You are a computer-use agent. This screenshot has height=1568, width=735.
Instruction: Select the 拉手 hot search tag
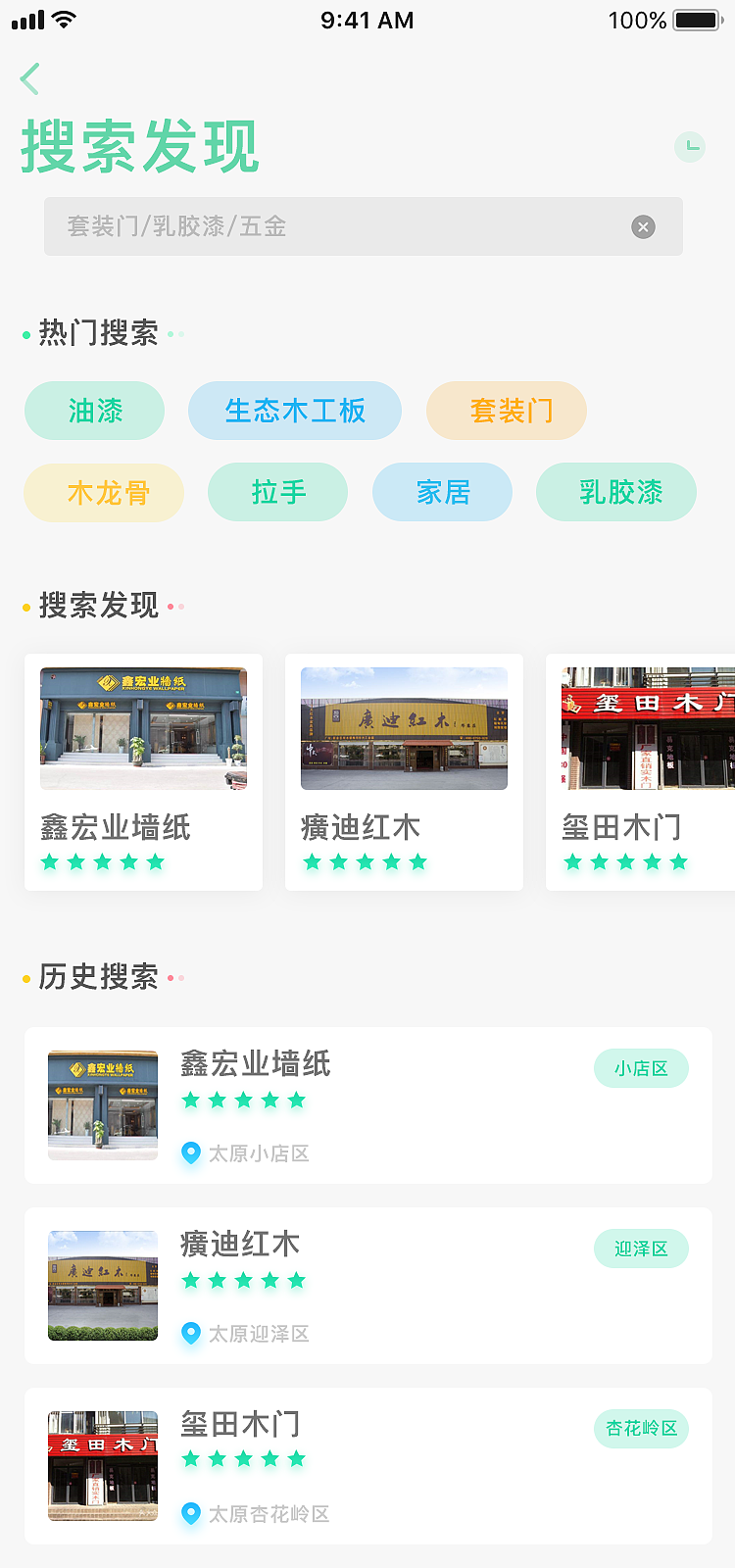277,492
